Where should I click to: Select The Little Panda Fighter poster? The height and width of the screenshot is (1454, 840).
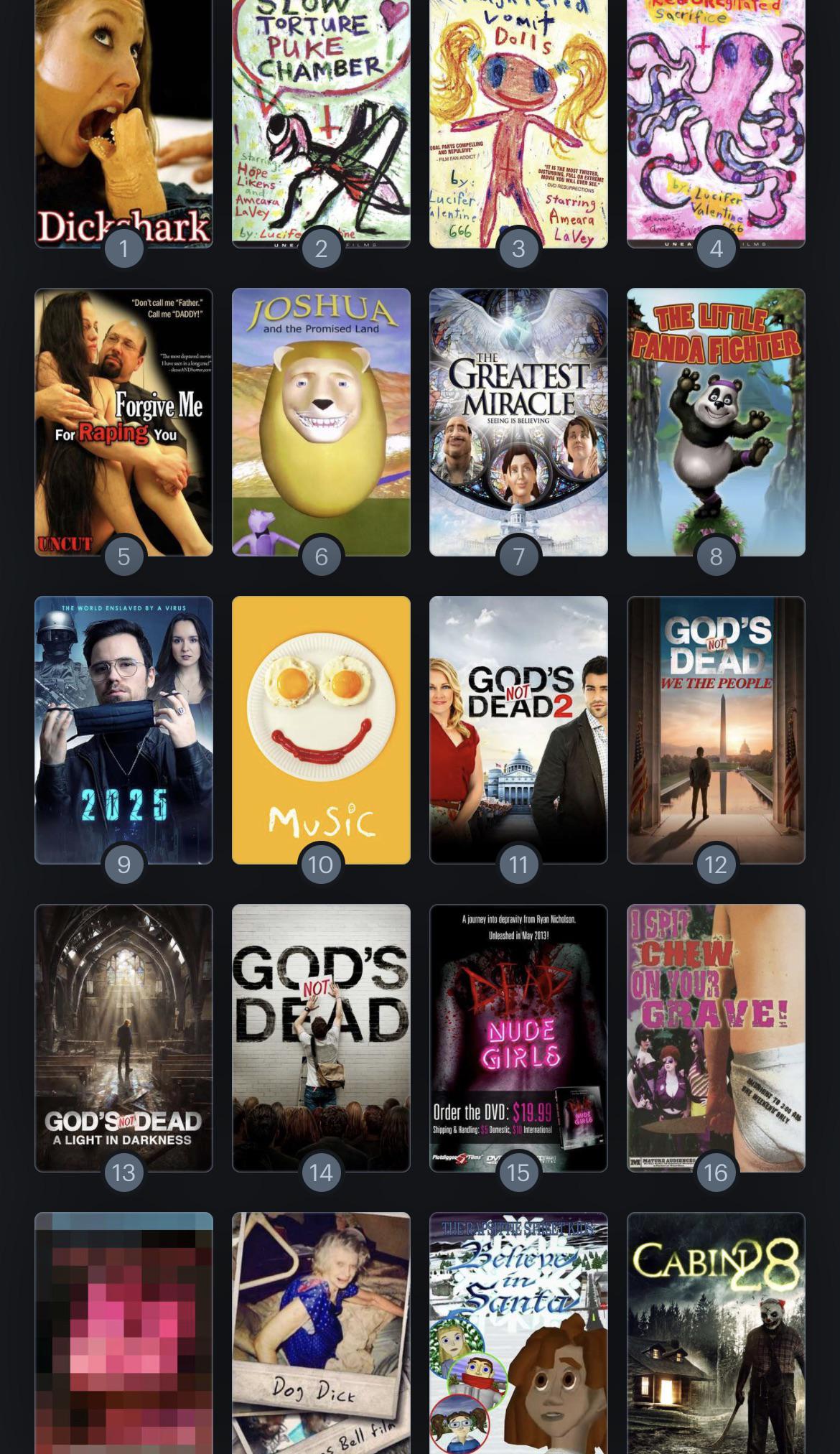(x=716, y=422)
